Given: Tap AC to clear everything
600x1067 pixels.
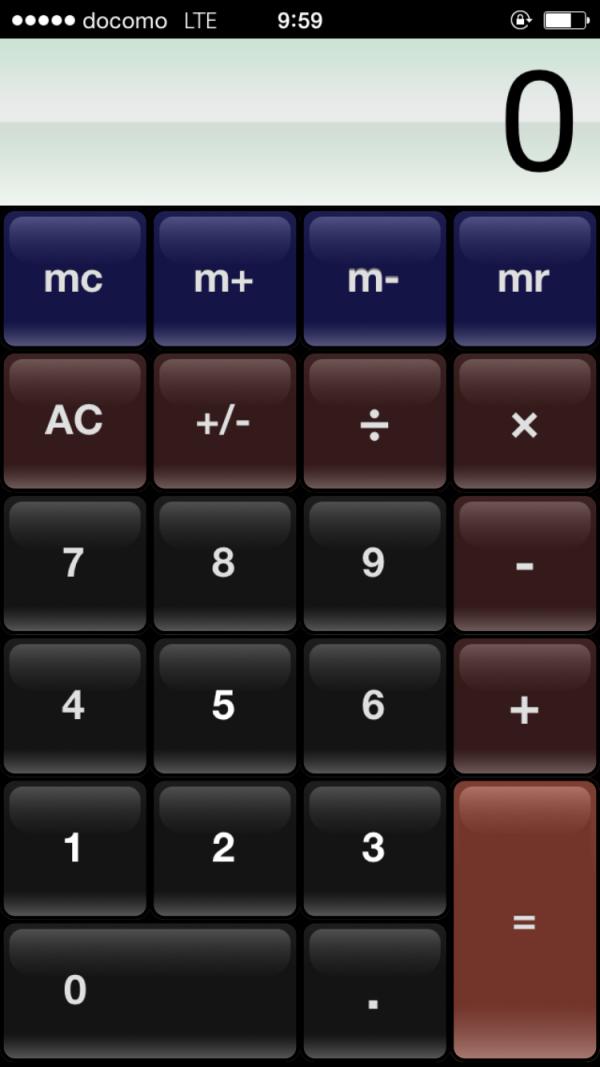Looking at the screenshot, I should [75, 421].
